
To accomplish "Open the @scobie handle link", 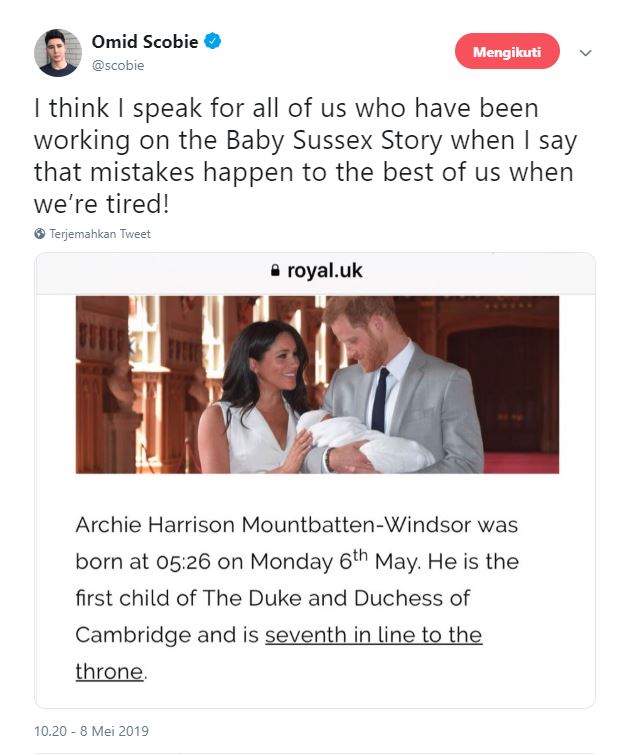I will (x=118, y=66).
